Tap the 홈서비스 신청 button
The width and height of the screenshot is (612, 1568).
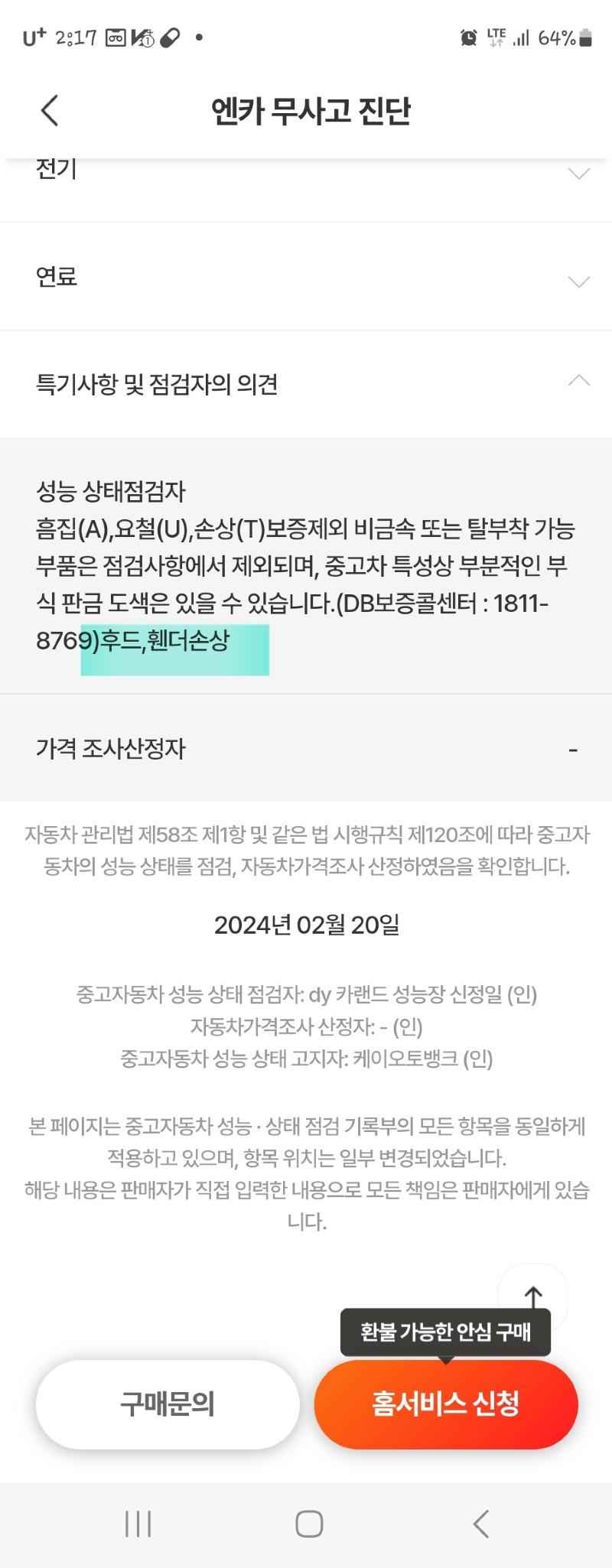(446, 1404)
